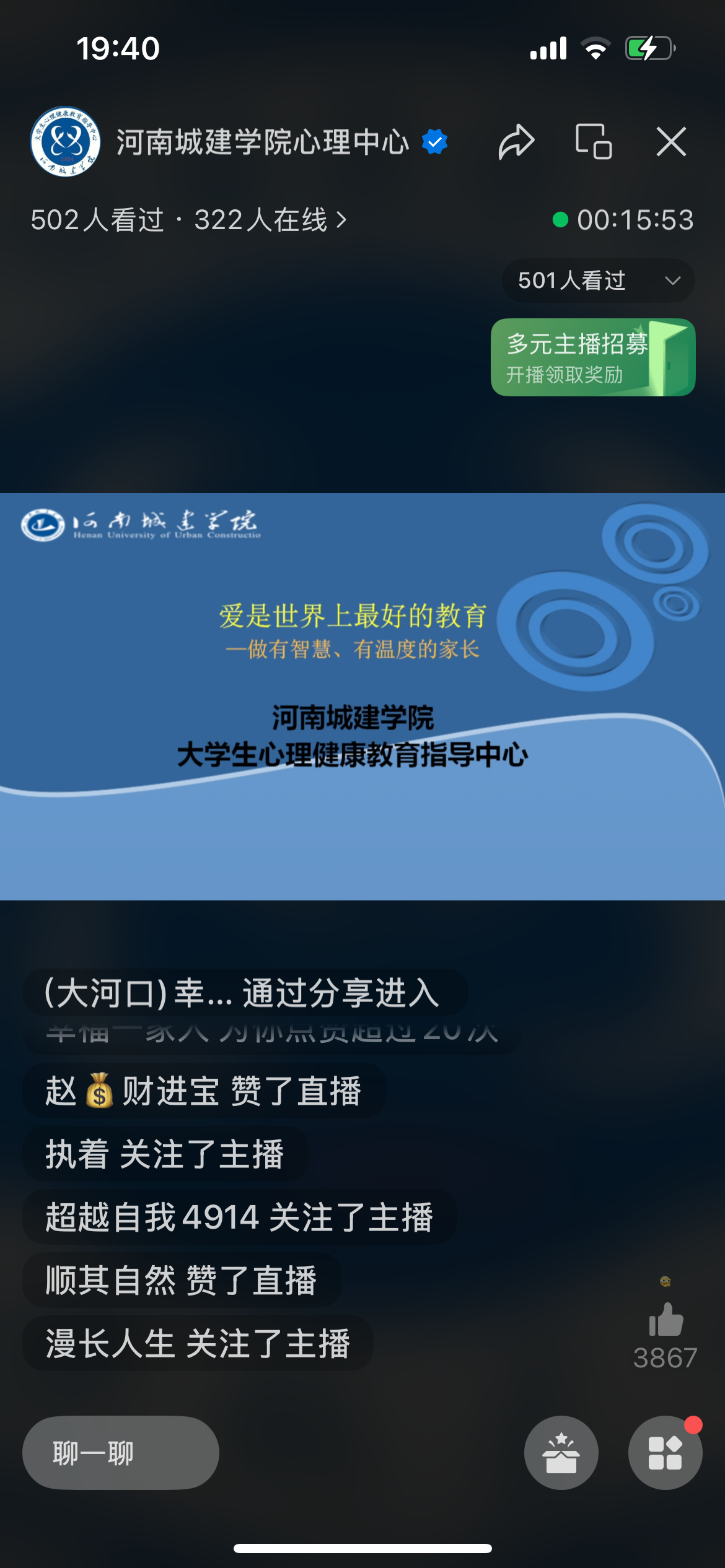Image resolution: width=725 pixels, height=1568 pixels.
Task: Open the 多元主播招募 banner
Action: pos(592,357)
